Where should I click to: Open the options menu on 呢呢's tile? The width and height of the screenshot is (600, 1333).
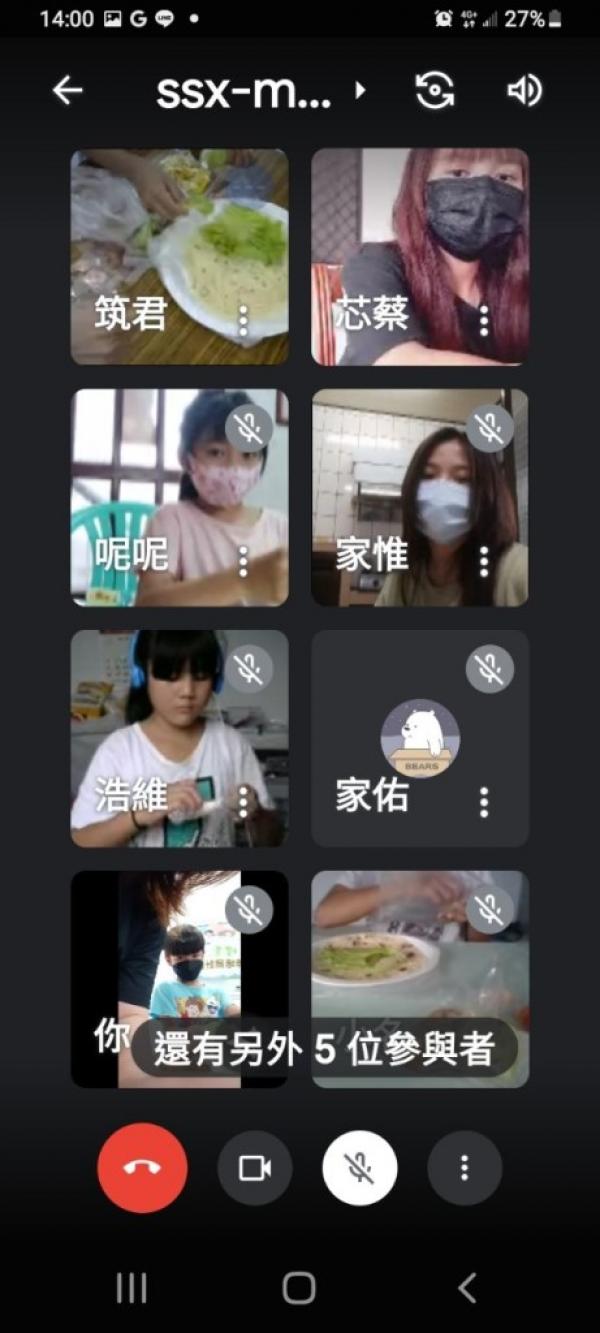click(x=243, y=561)
